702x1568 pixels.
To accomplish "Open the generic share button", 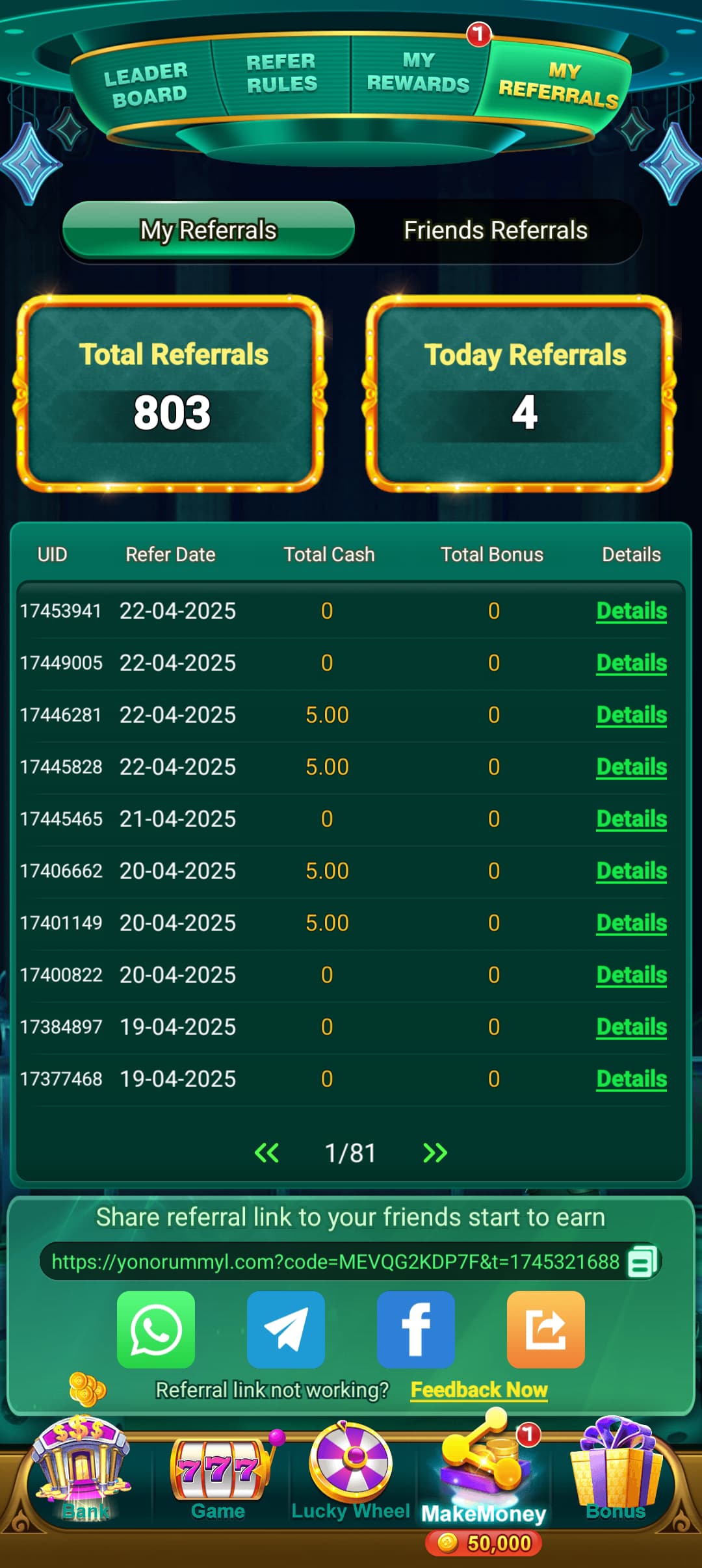I will [x=546, y=1329].
